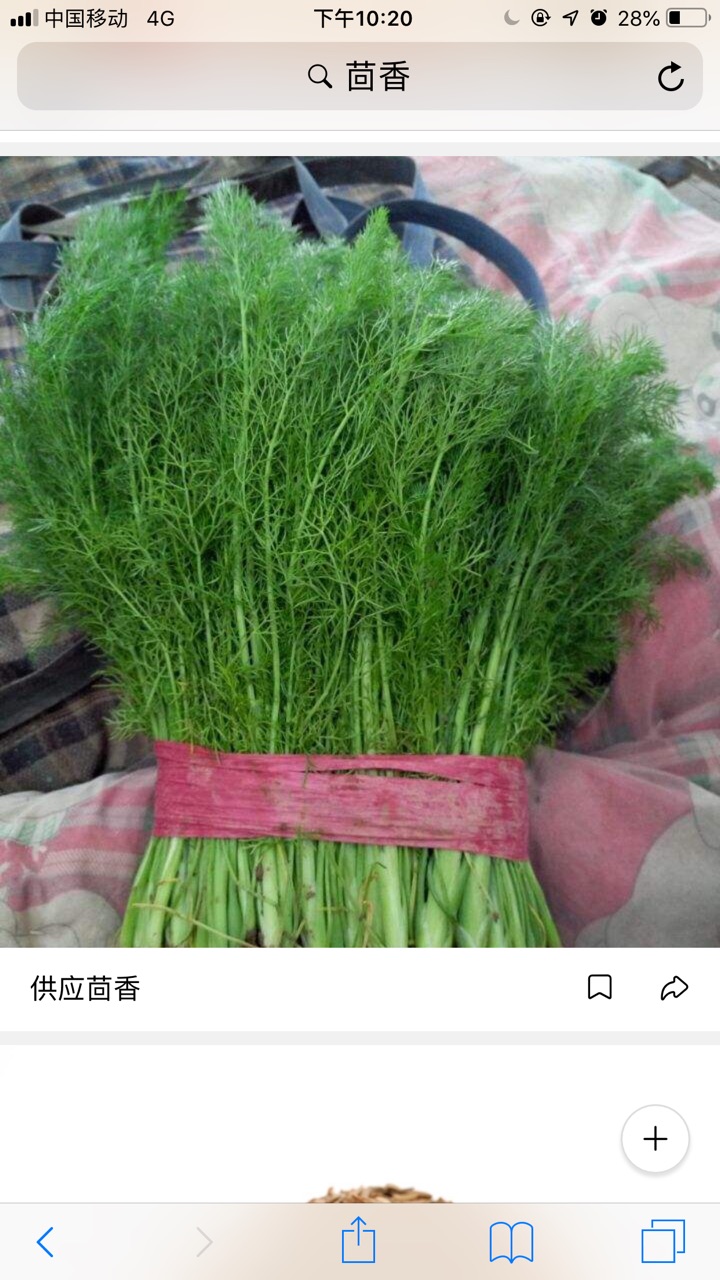Tap the floating plus button

pos(655,1139)
